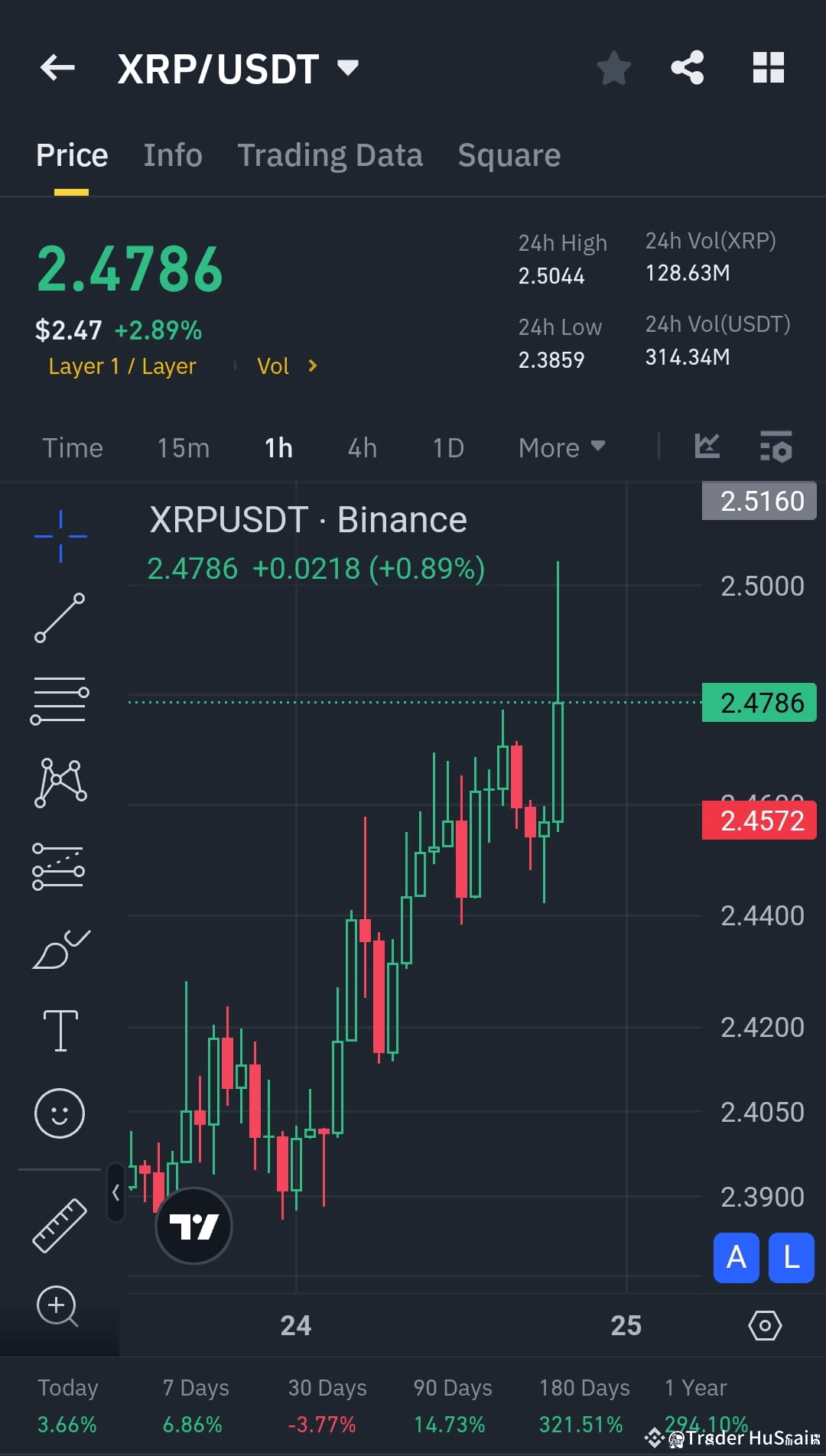
Task: Open the horizontal line drawing tool
Action: pyautogui.click(x=60, y=700)
